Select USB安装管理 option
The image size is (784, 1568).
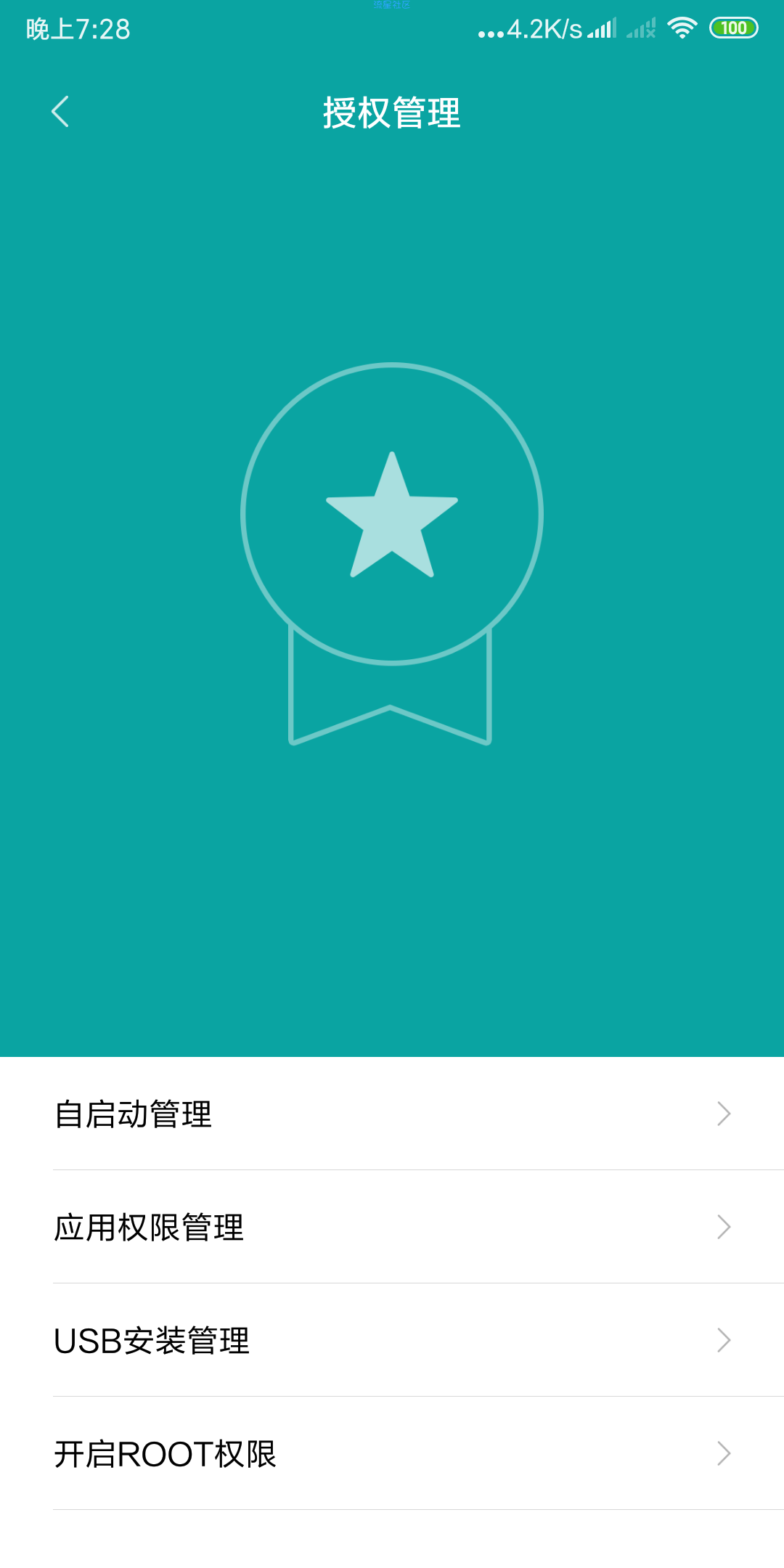pyautogui.click(x=392, y=1340)
